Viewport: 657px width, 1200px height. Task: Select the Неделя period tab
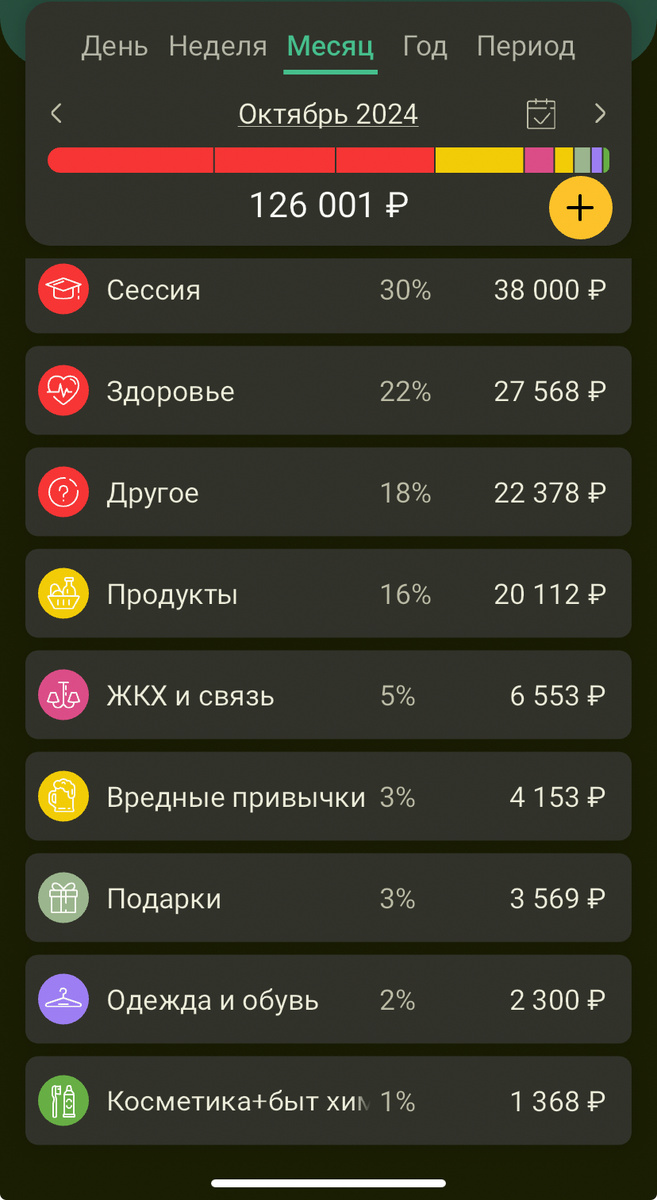tap(217, 47)
